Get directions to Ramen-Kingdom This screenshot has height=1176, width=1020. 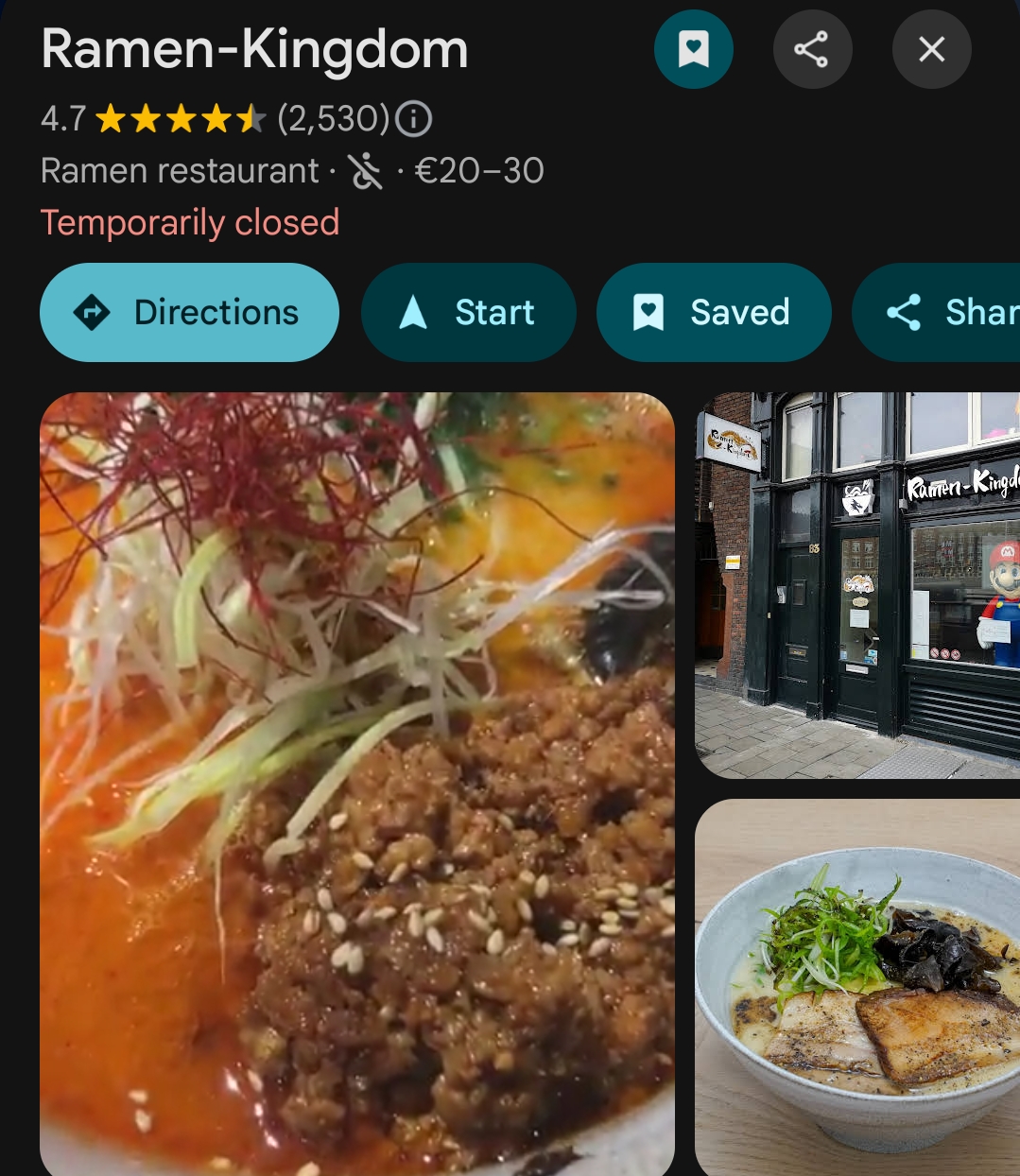tap(189, 312)
